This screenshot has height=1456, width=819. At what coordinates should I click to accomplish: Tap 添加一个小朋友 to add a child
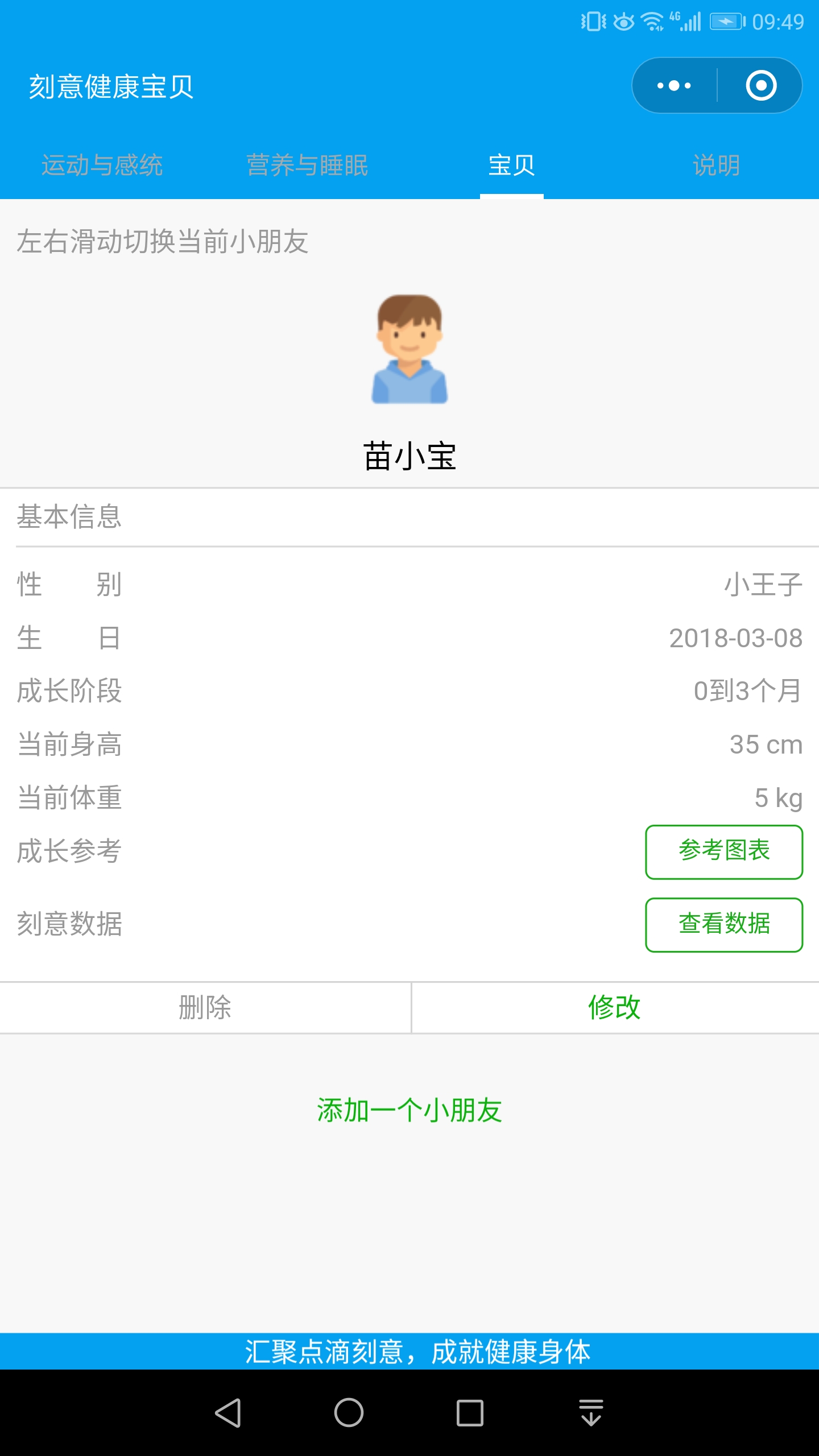[x=409, y=1110]
